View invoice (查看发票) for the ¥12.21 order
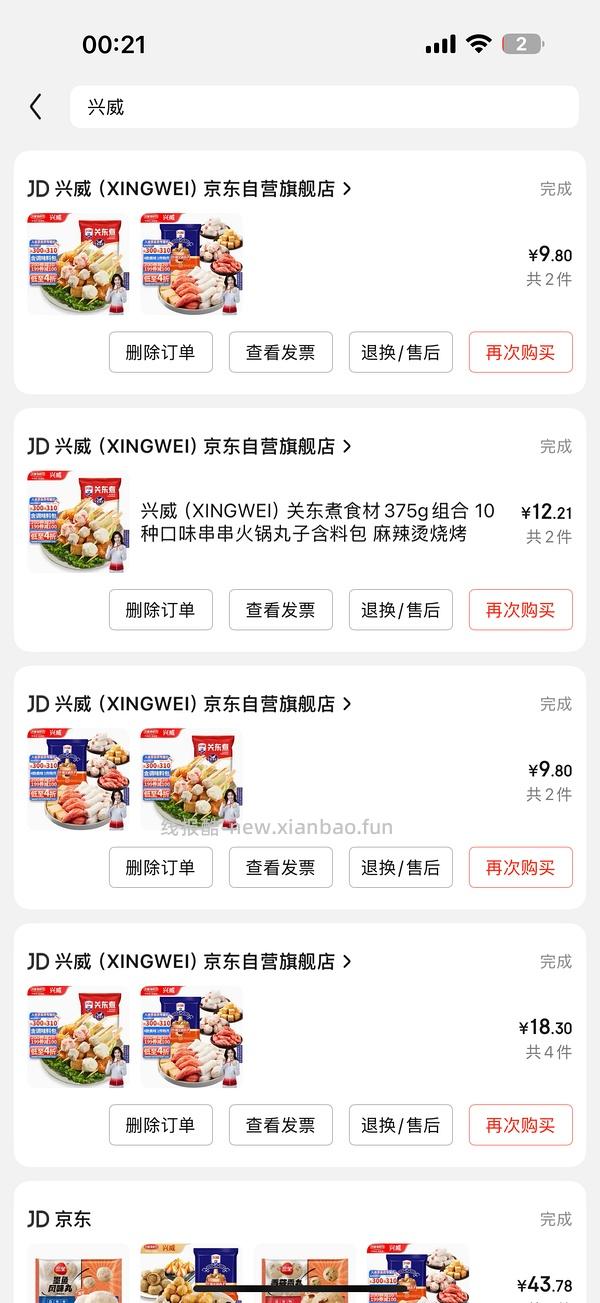The width and height of the screenshot is (600, 1303). [x=280, y=610]
